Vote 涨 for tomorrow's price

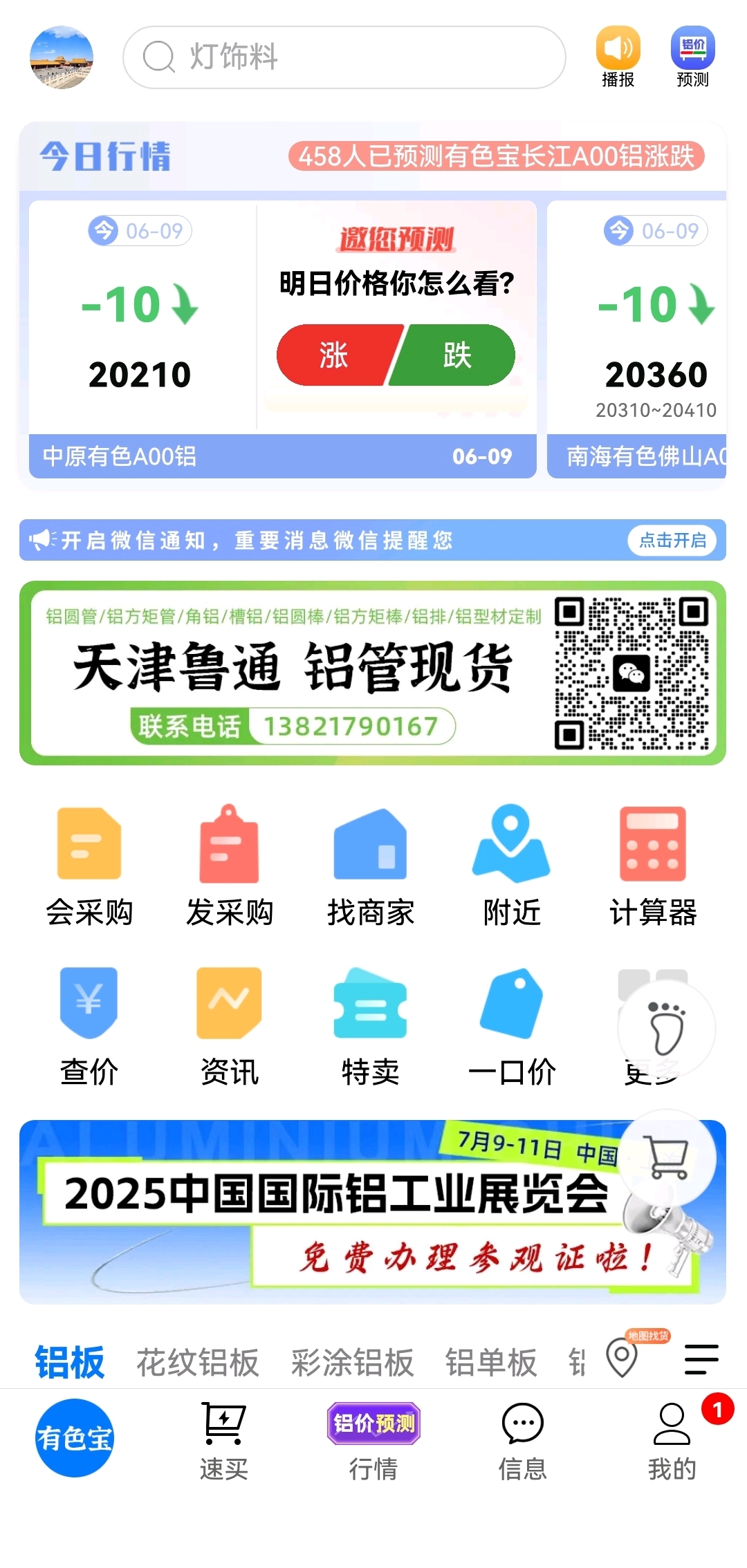(335, 355)
